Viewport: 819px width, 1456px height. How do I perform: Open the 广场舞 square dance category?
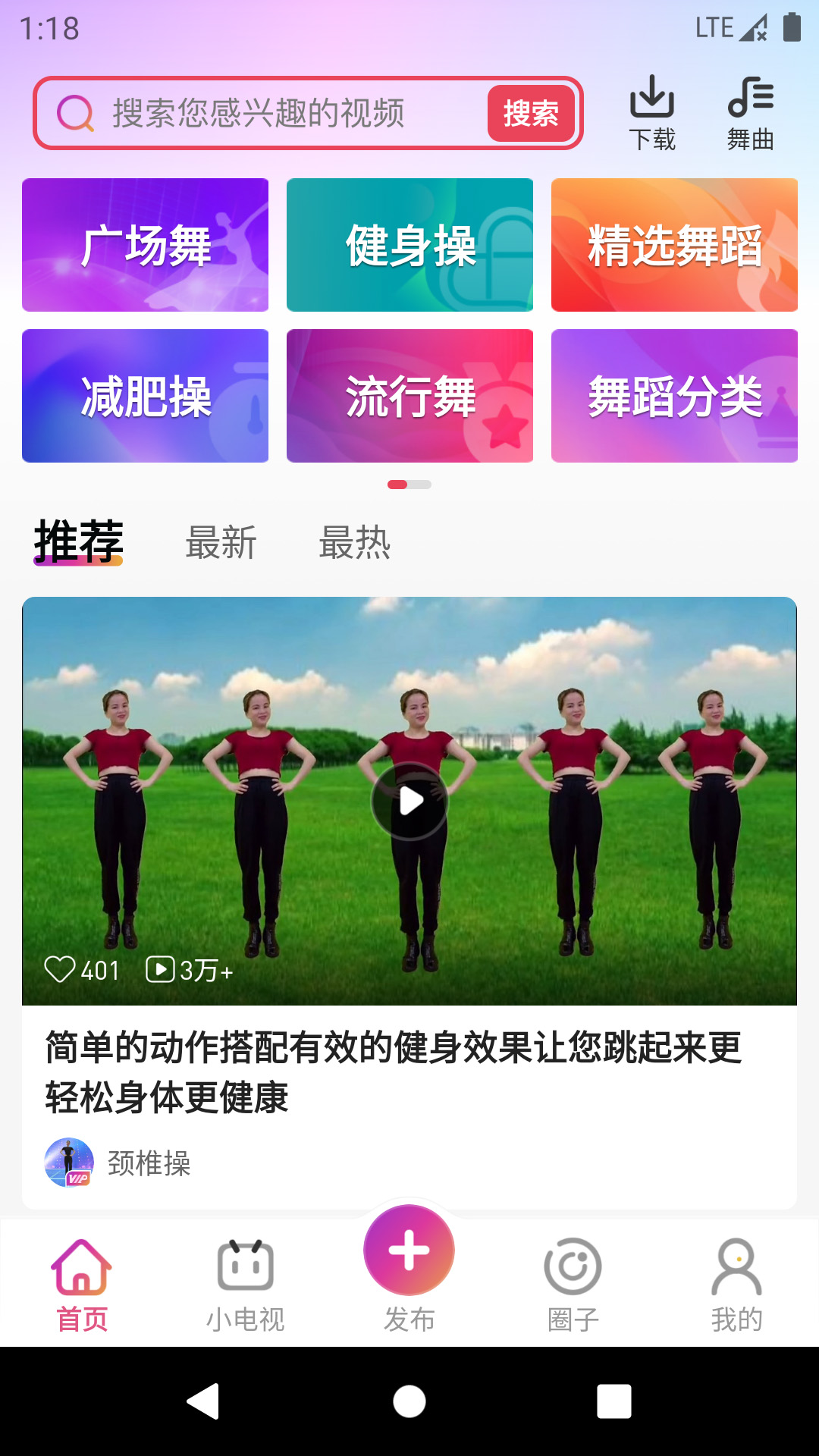(x=145, y=244)
